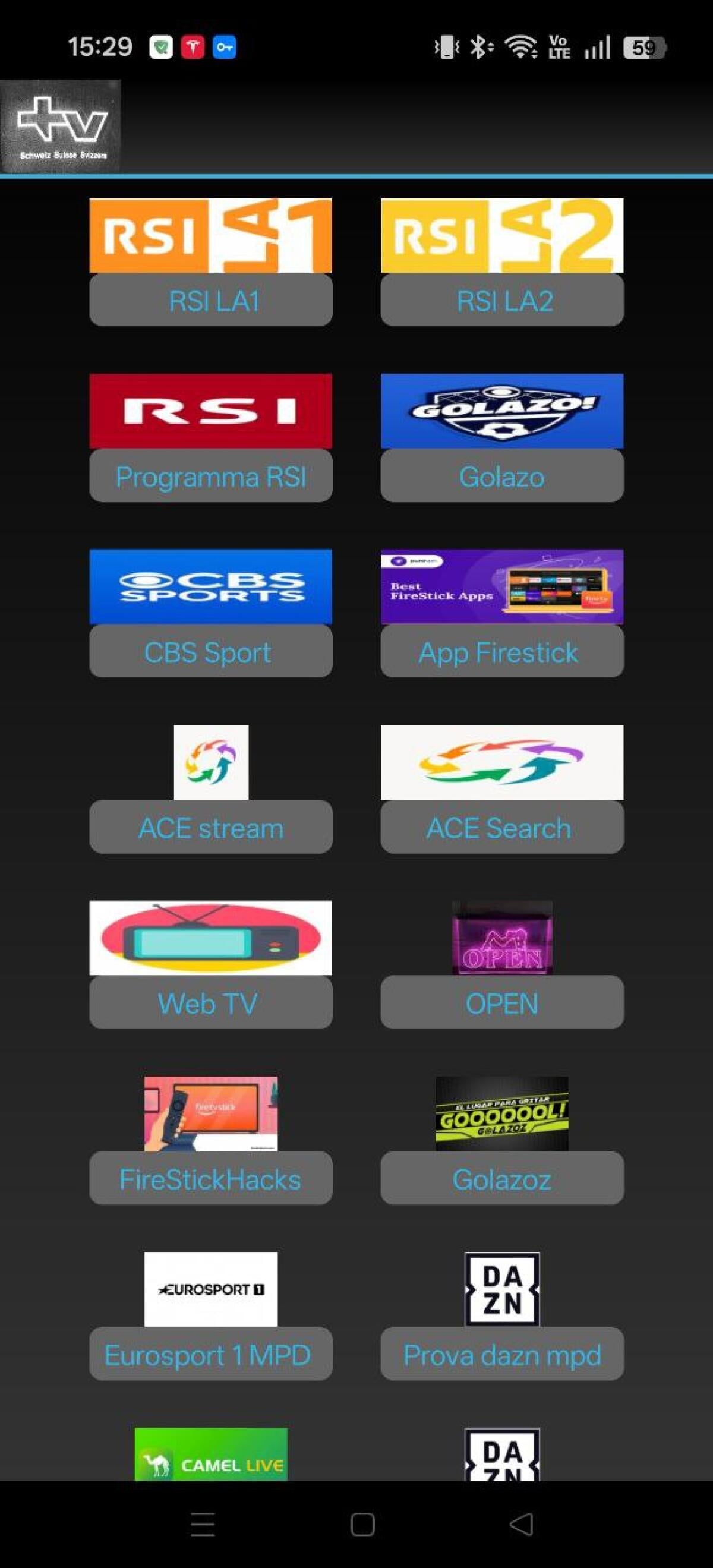Open the RSI LA2 channel

point(501,234)
